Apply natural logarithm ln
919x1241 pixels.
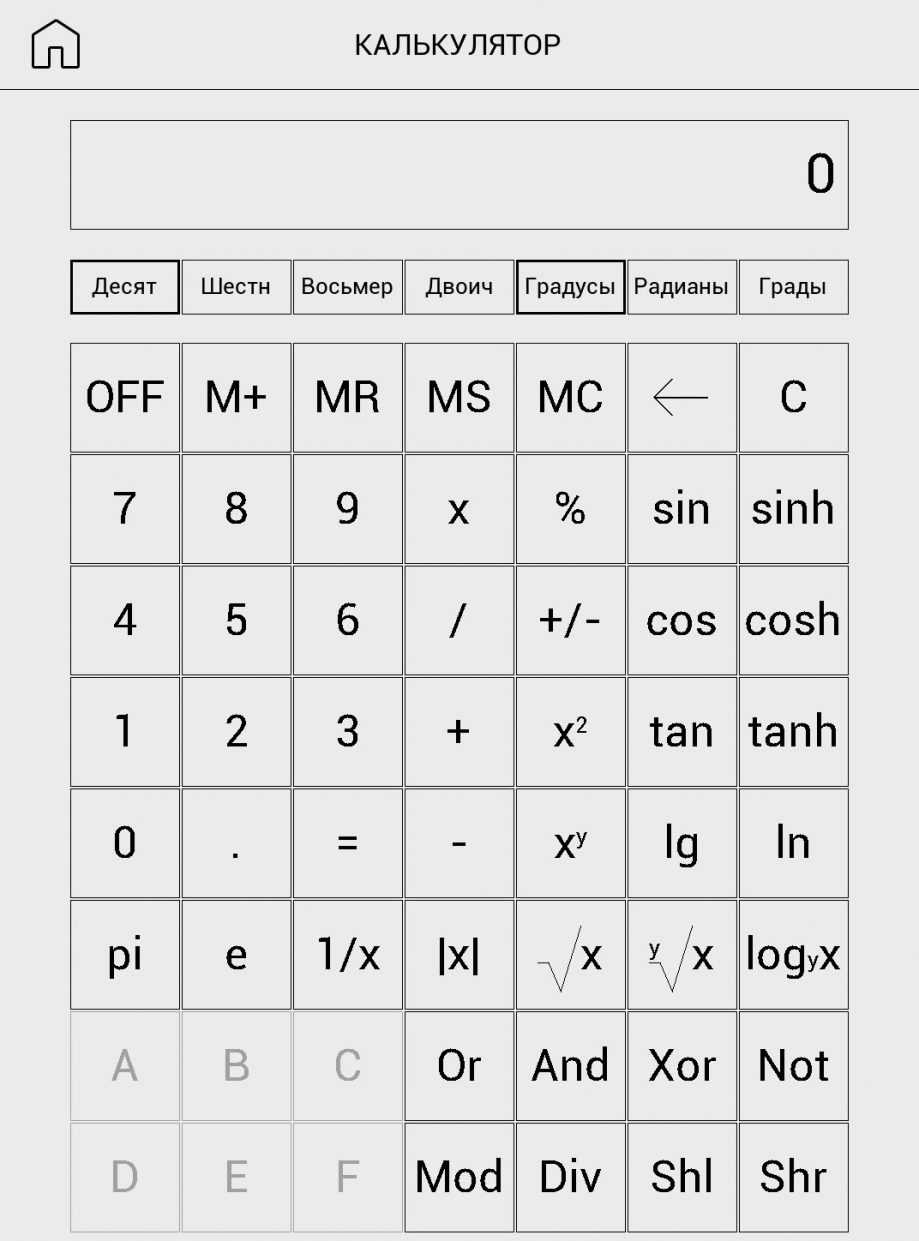point(793,843)
